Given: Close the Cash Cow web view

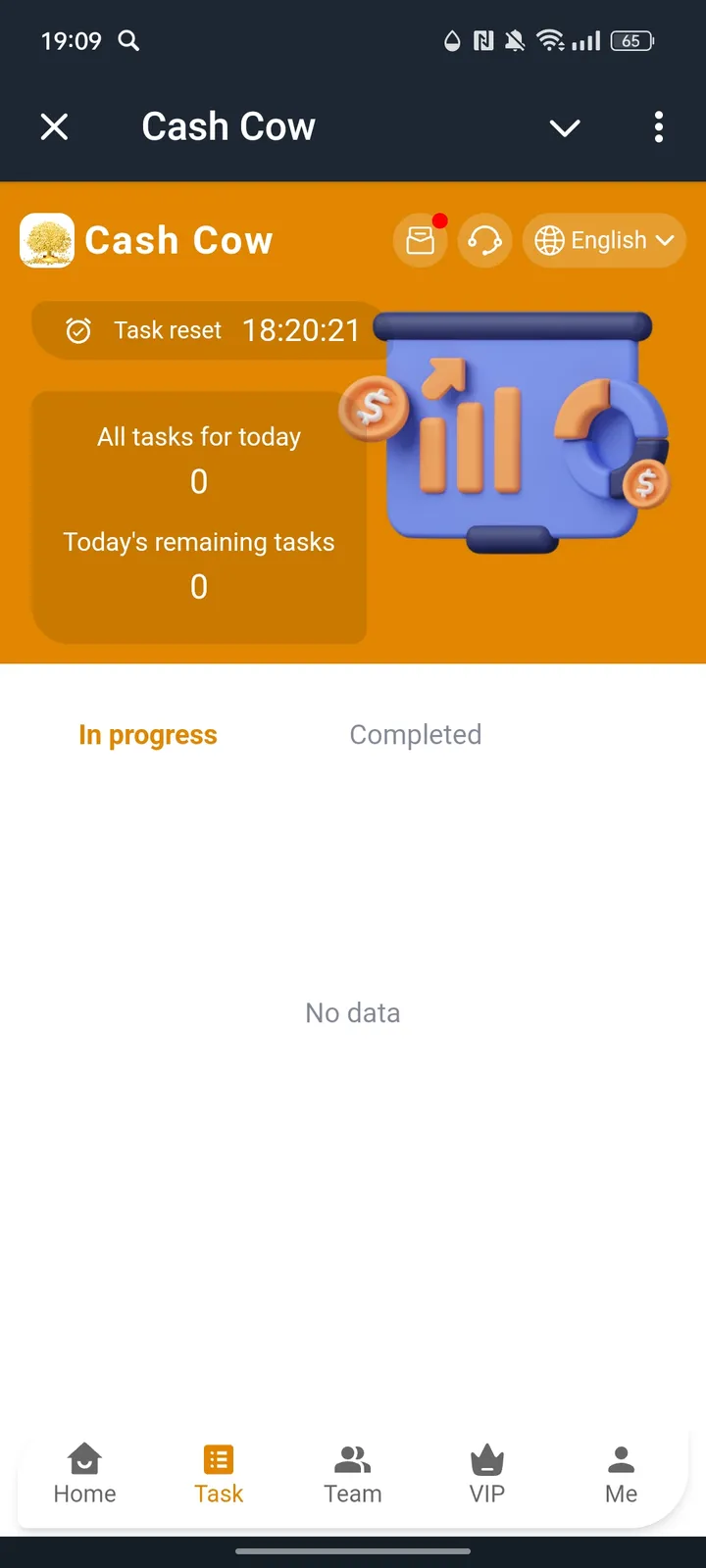Looking at the screenshot, I should [55, 126].
